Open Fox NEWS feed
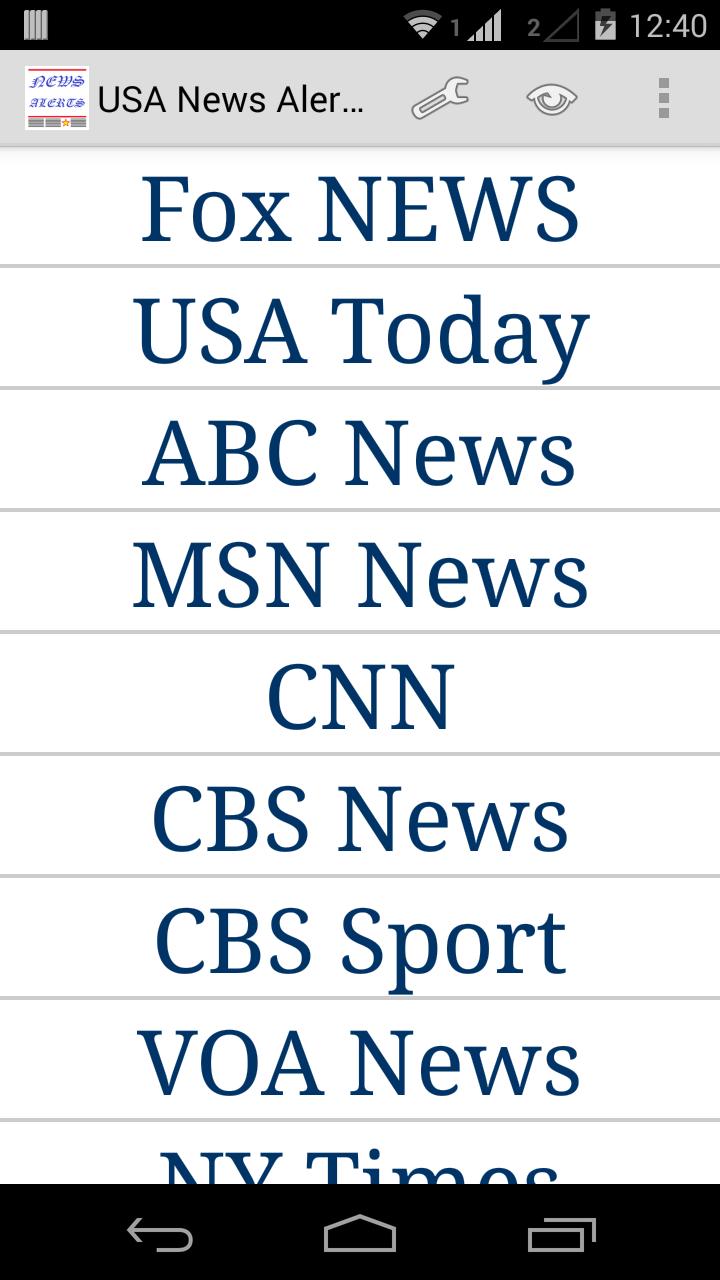720x1280 pixels. 360,207
